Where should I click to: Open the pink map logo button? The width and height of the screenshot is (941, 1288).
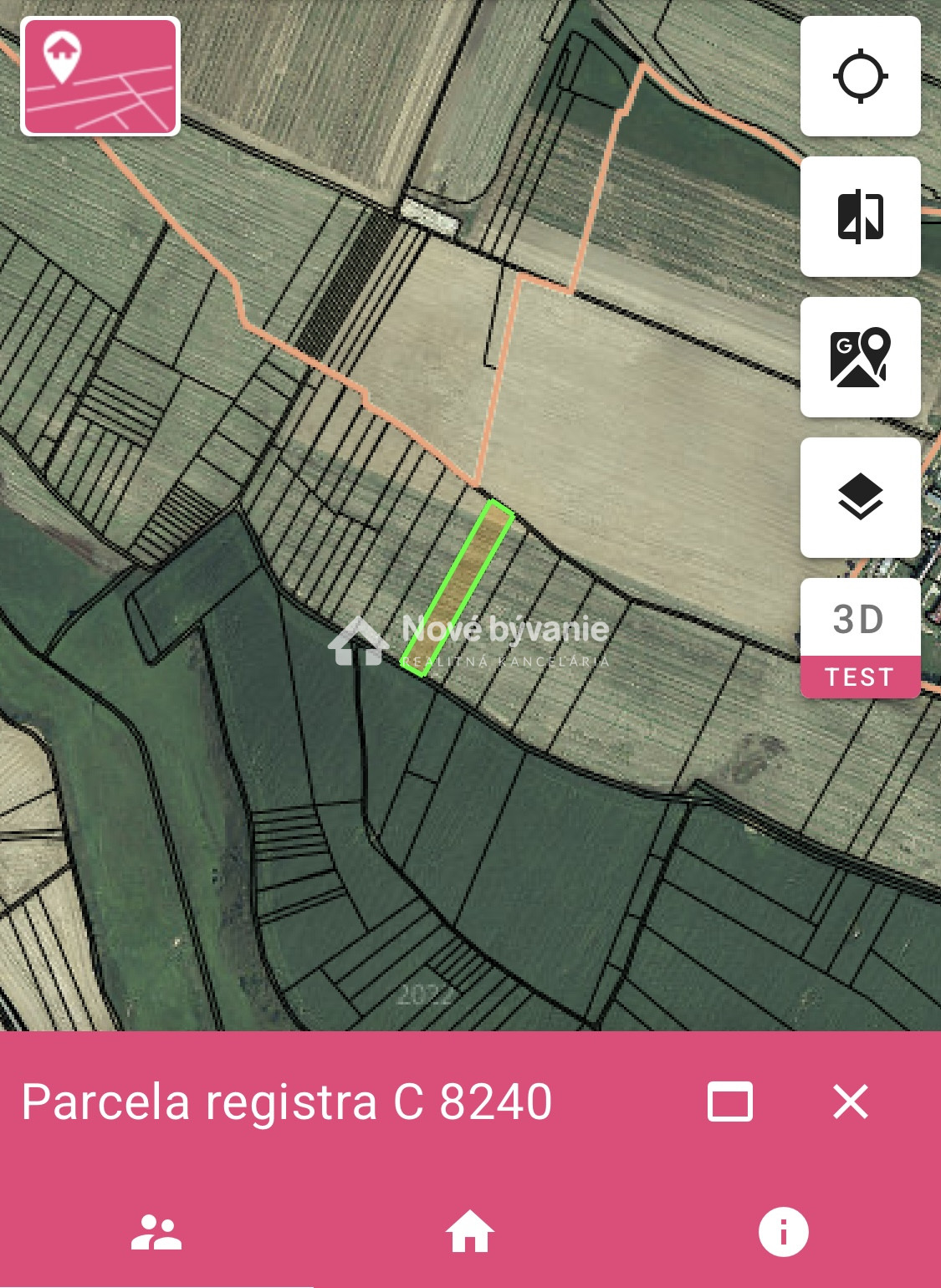click(100, 76)
